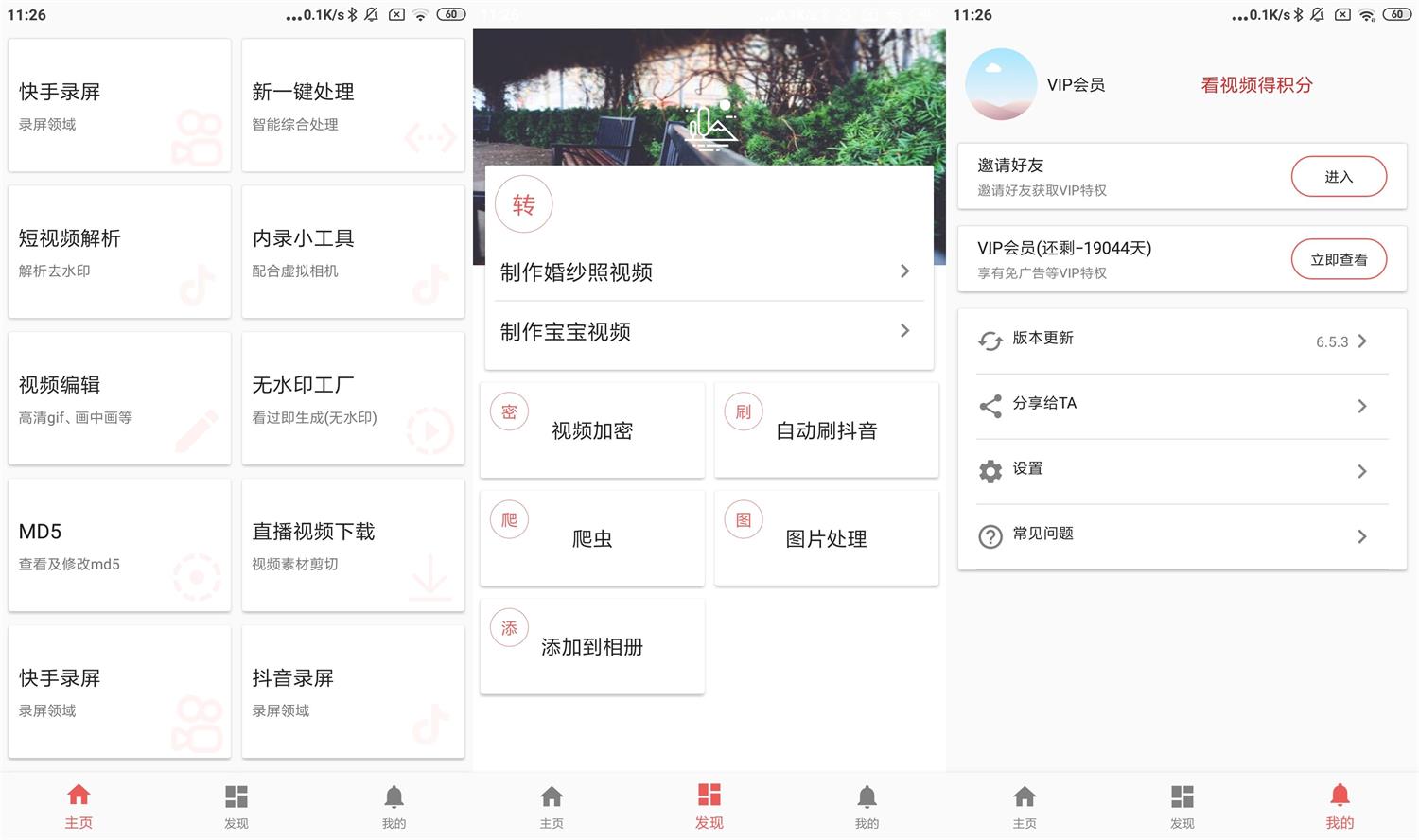Open the 设置 row
Viewport: 1419px width, 840px height.
[1182, 471]
